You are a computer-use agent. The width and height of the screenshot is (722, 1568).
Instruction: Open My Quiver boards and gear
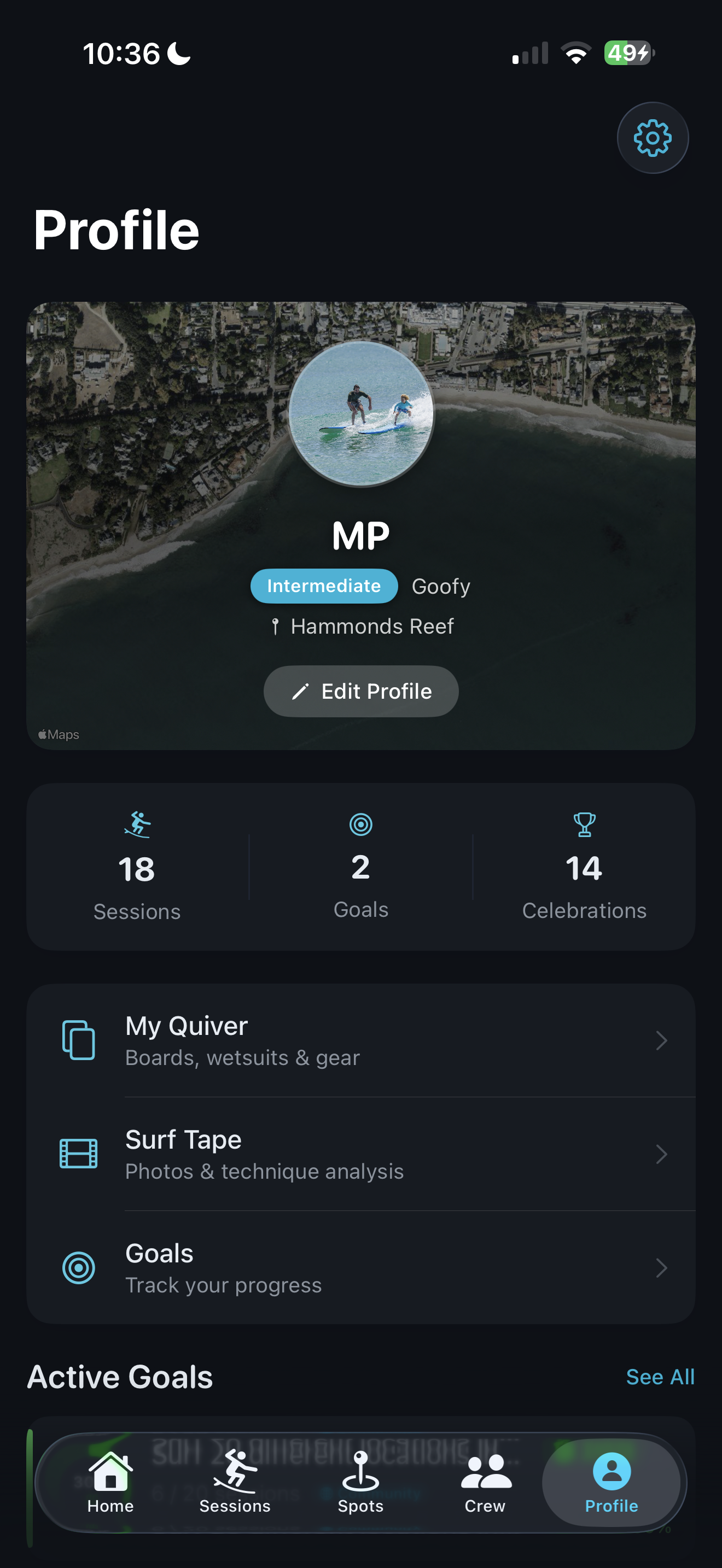(x=361, y=1040)
